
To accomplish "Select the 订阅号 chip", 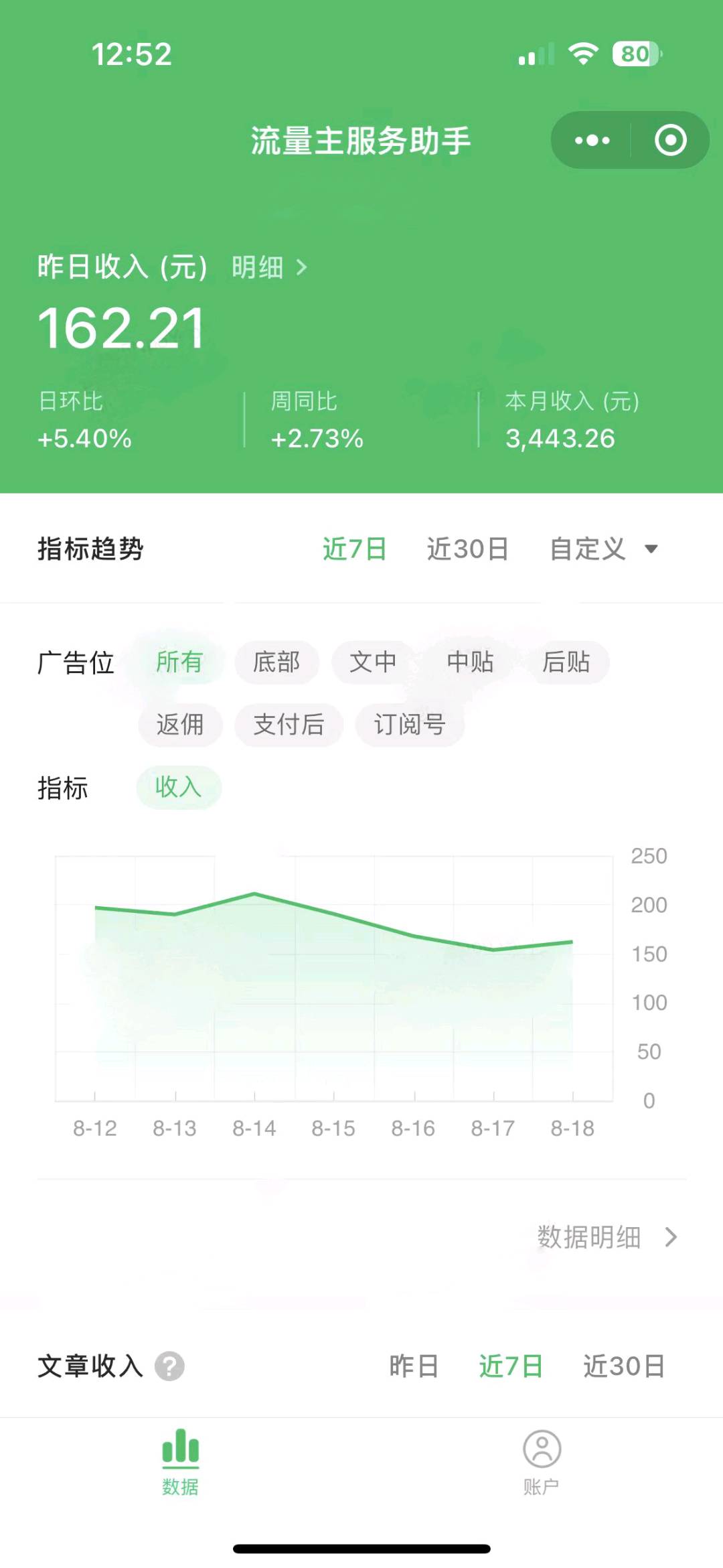I will pos(410,725).
